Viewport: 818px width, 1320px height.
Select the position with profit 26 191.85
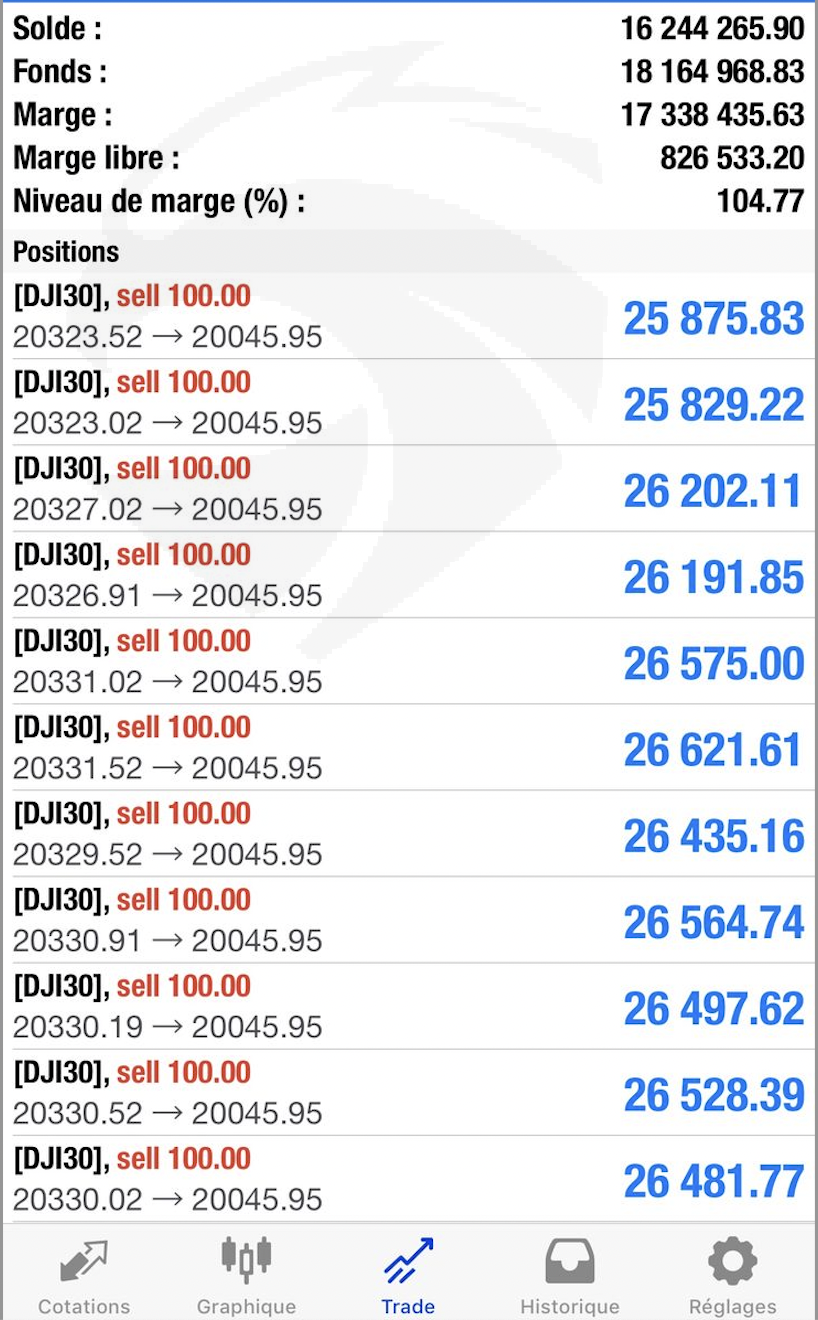pos(409,575)
